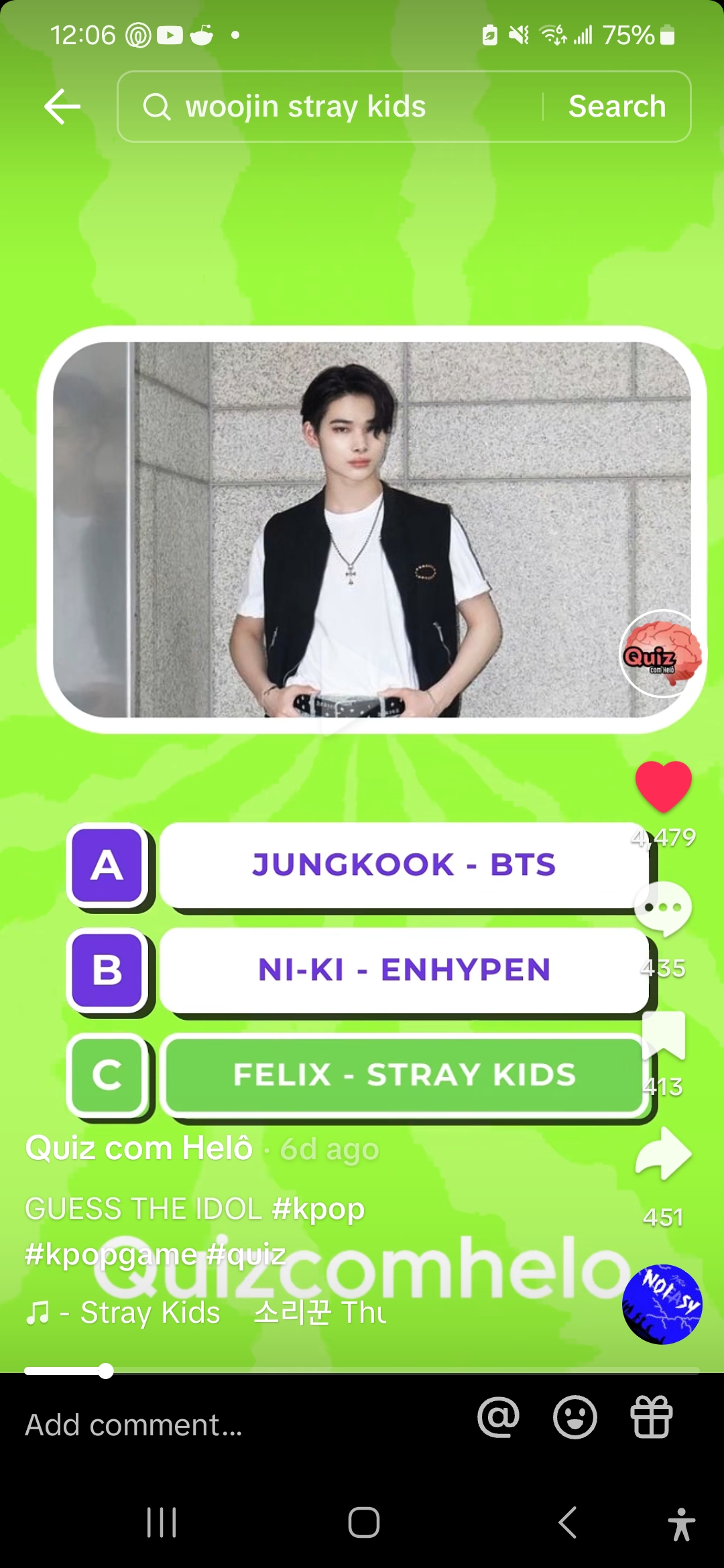Screen dimensions: 724x1568
Task: Open the search field with woojin stray kids
Action: (335, 107)
